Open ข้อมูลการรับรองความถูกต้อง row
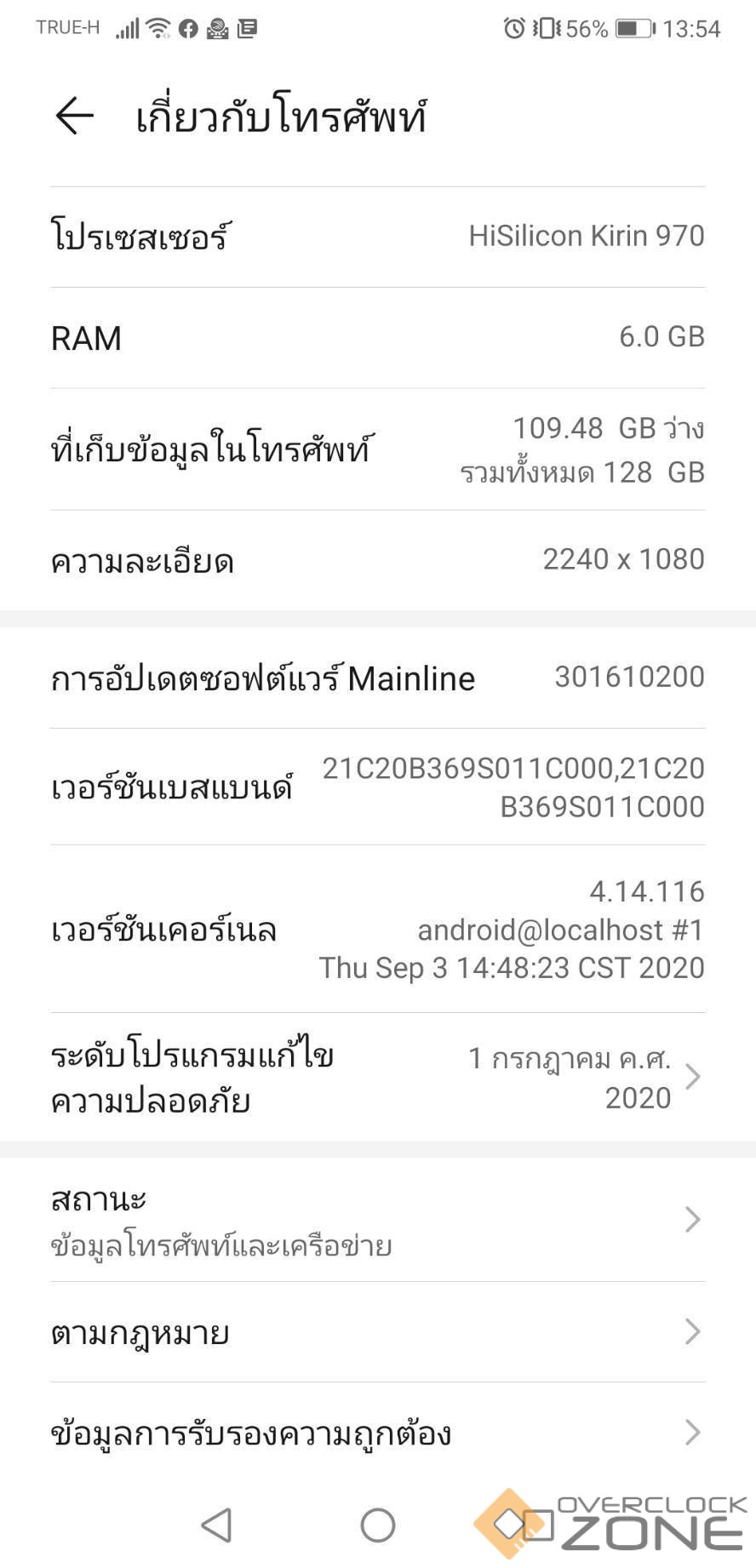The height and width of the screenshot is (1568, 756). tap(377, 1434)
